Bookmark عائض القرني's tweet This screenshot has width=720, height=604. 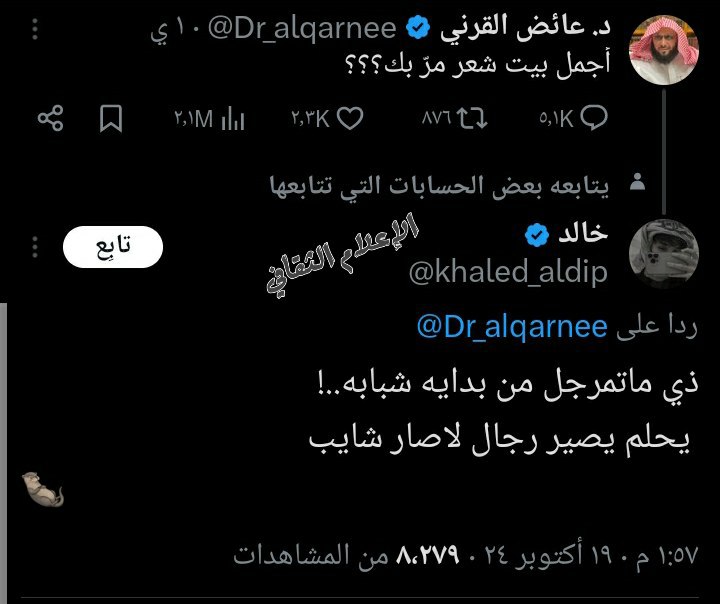(x=111, y=120)
